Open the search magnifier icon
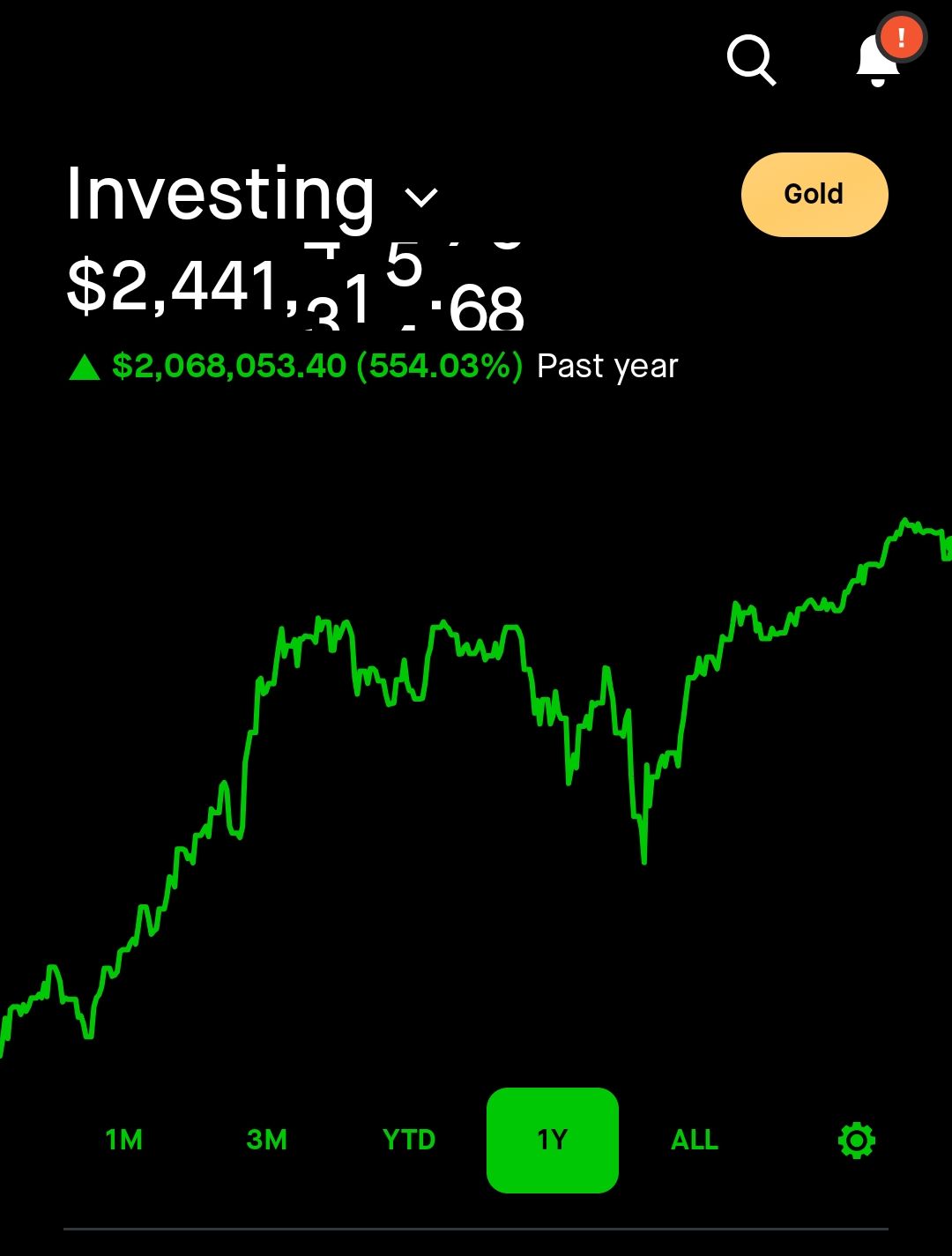Viewport: 952px width, 1256px height. point(750,60)
